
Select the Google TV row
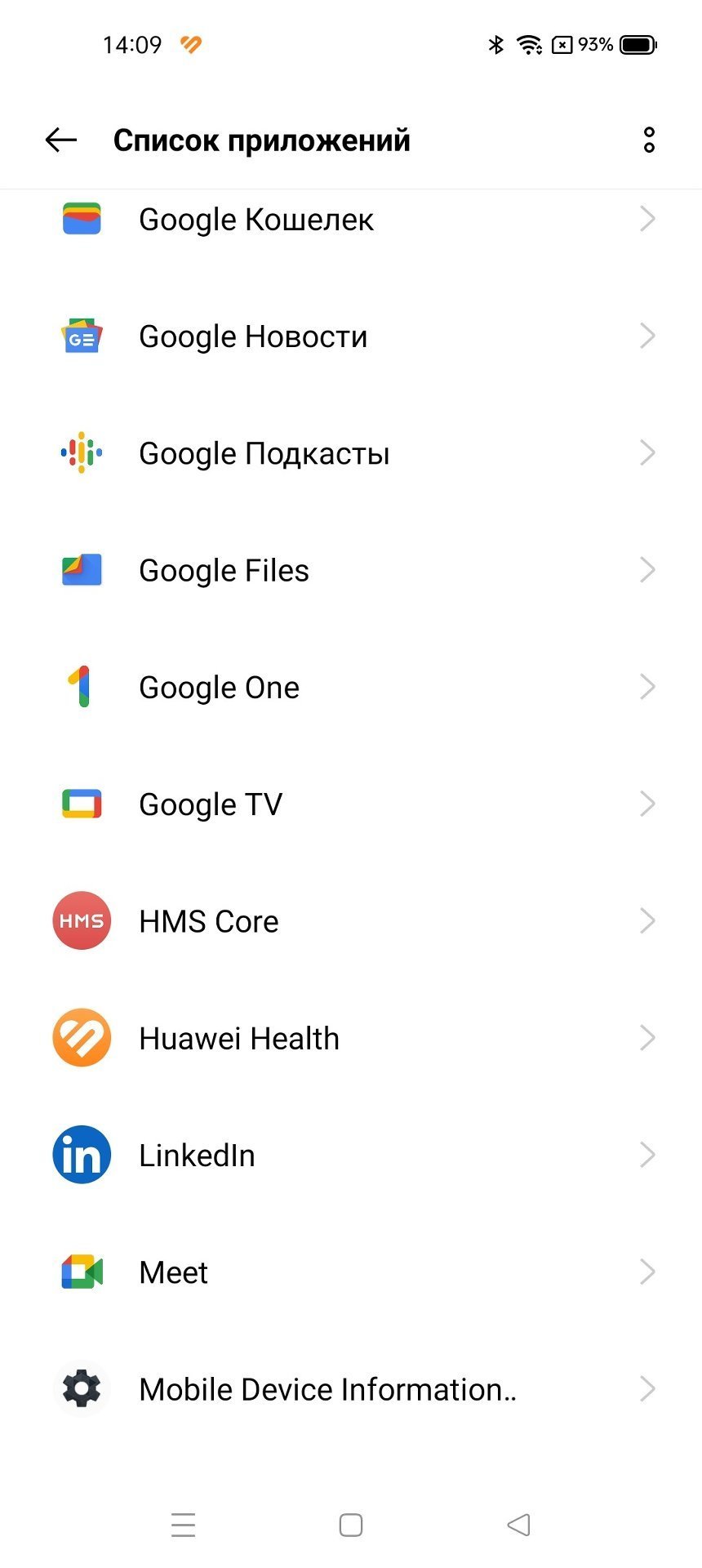click(x=351, y=804)
